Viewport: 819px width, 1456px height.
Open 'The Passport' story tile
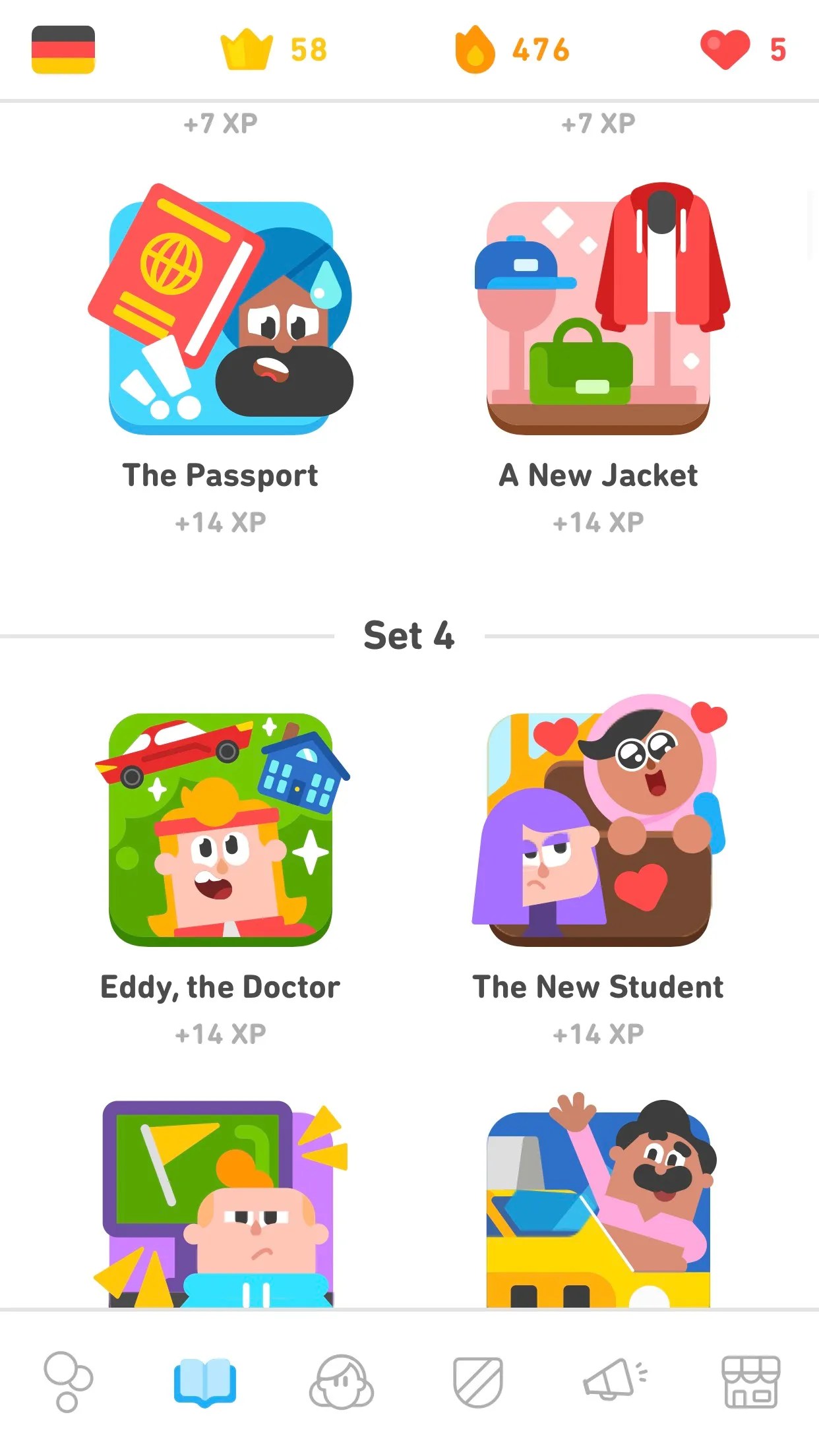220,310
